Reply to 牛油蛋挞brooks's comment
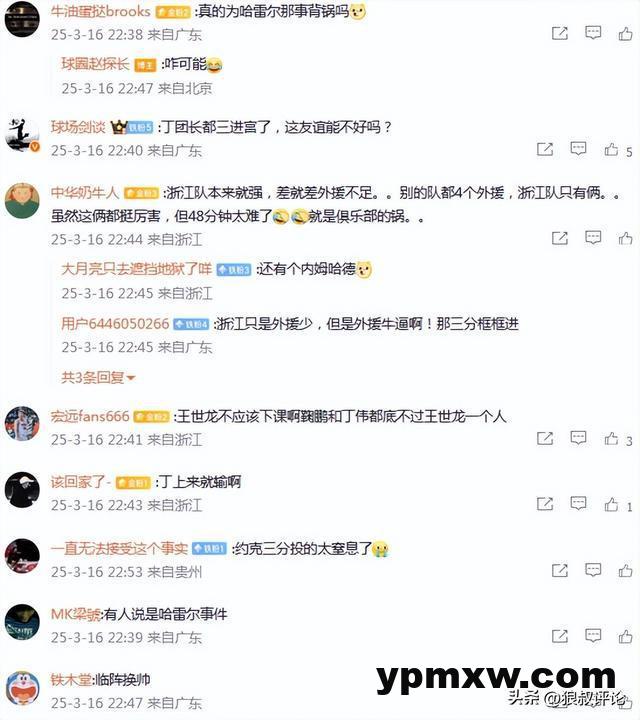Viewport: 640px width, 720px height. click(593, 33)
